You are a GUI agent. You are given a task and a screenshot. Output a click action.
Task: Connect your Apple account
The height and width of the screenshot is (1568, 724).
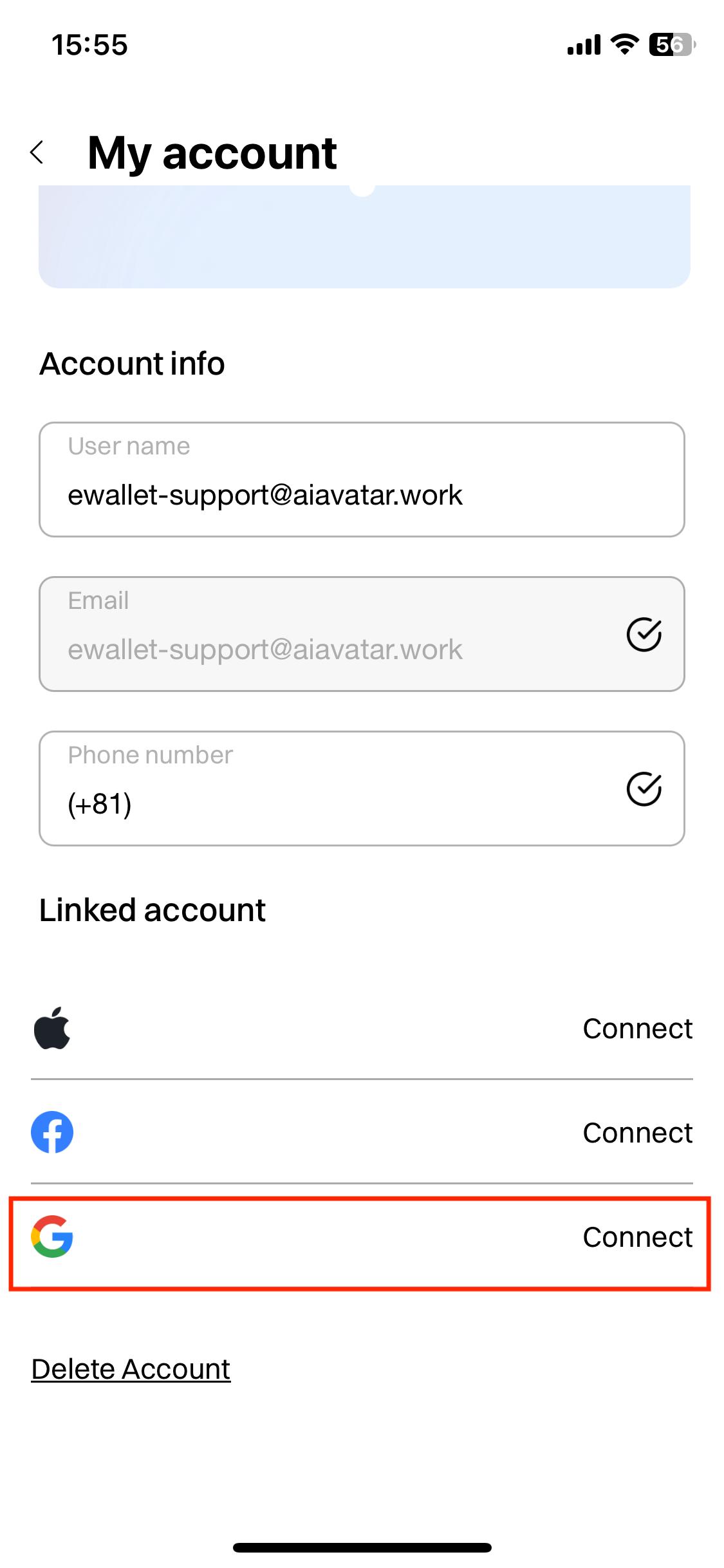[x=637, y=1029]
